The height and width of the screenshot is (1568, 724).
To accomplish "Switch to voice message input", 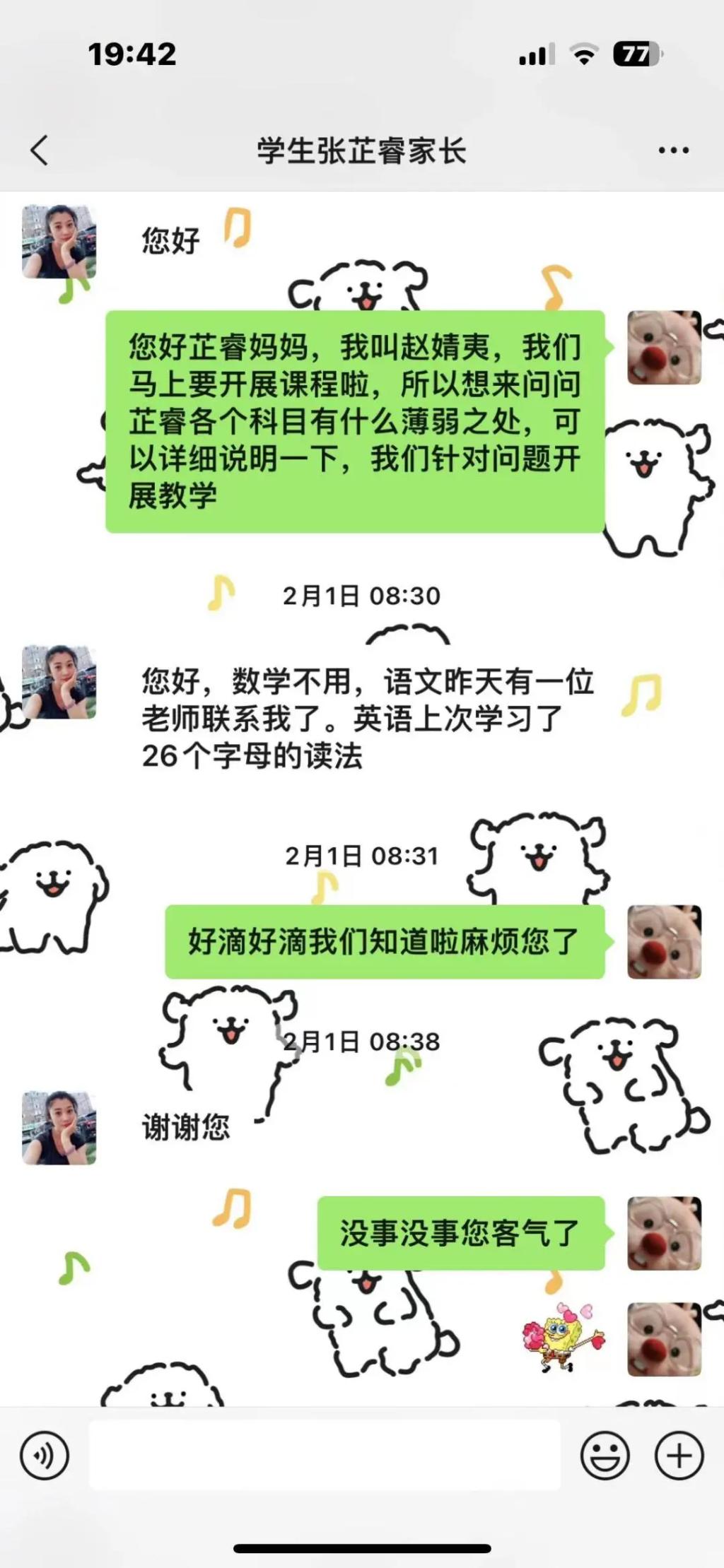I will pos(45,1456).
